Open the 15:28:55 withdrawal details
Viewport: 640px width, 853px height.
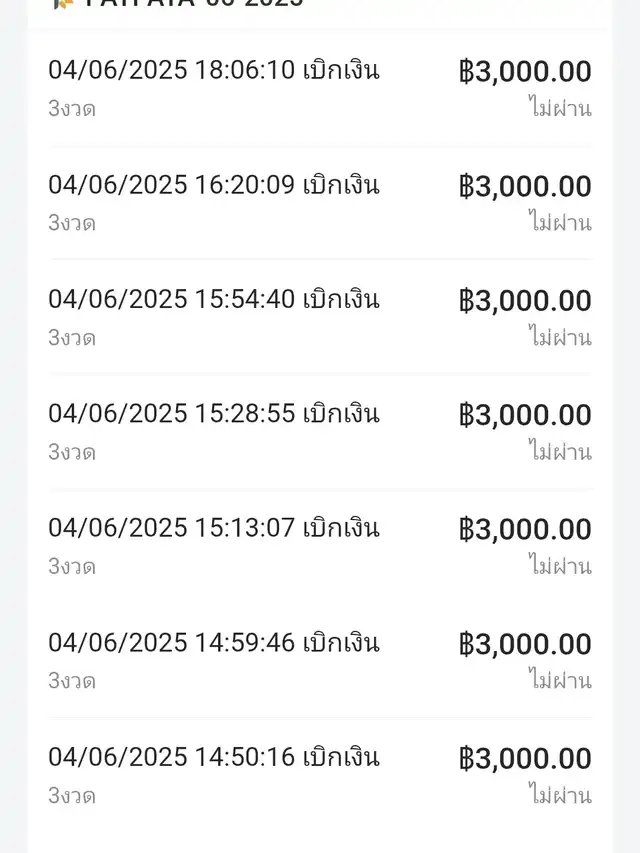pyautogui.click(x=318, y=431)
